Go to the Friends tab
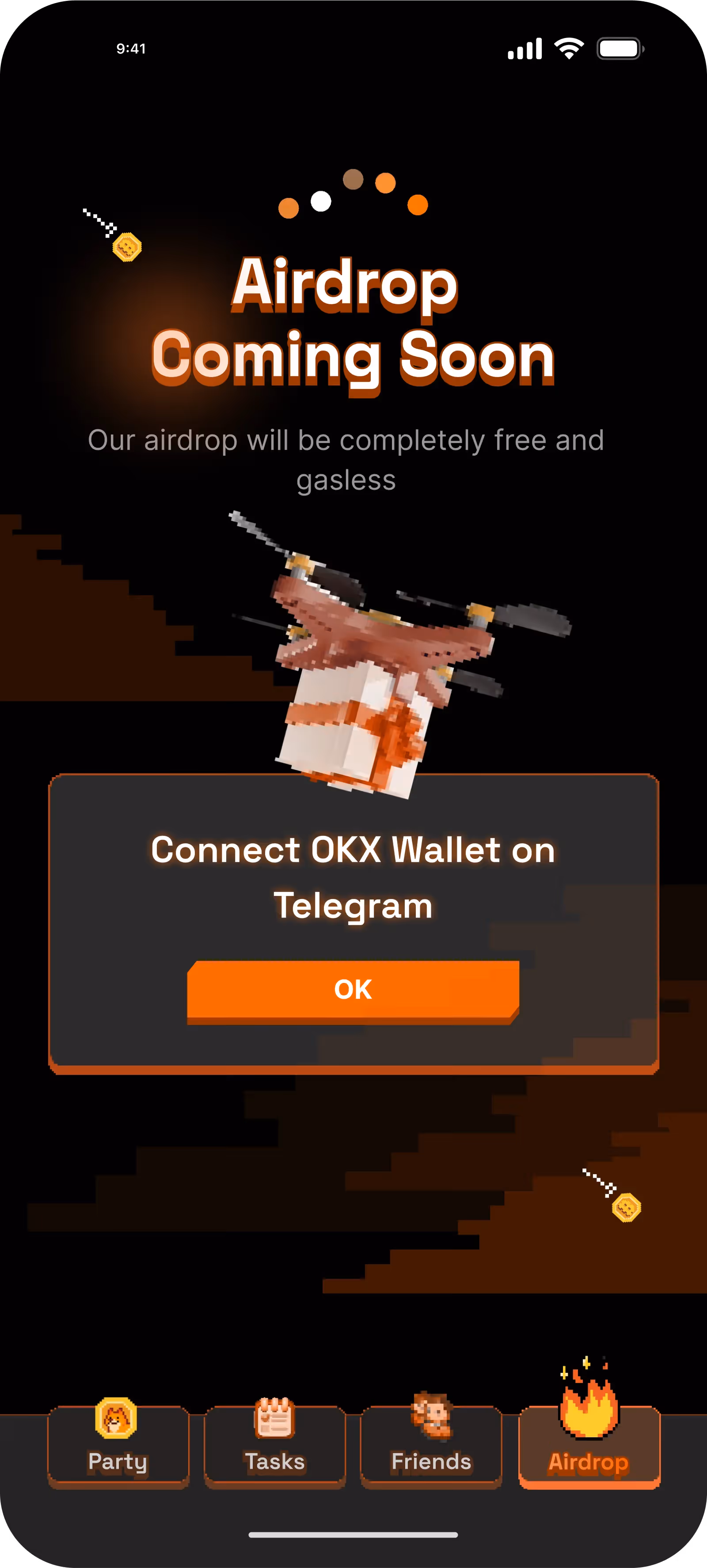This screenshot has height=1568, width=707. [x=431, y=1445]
